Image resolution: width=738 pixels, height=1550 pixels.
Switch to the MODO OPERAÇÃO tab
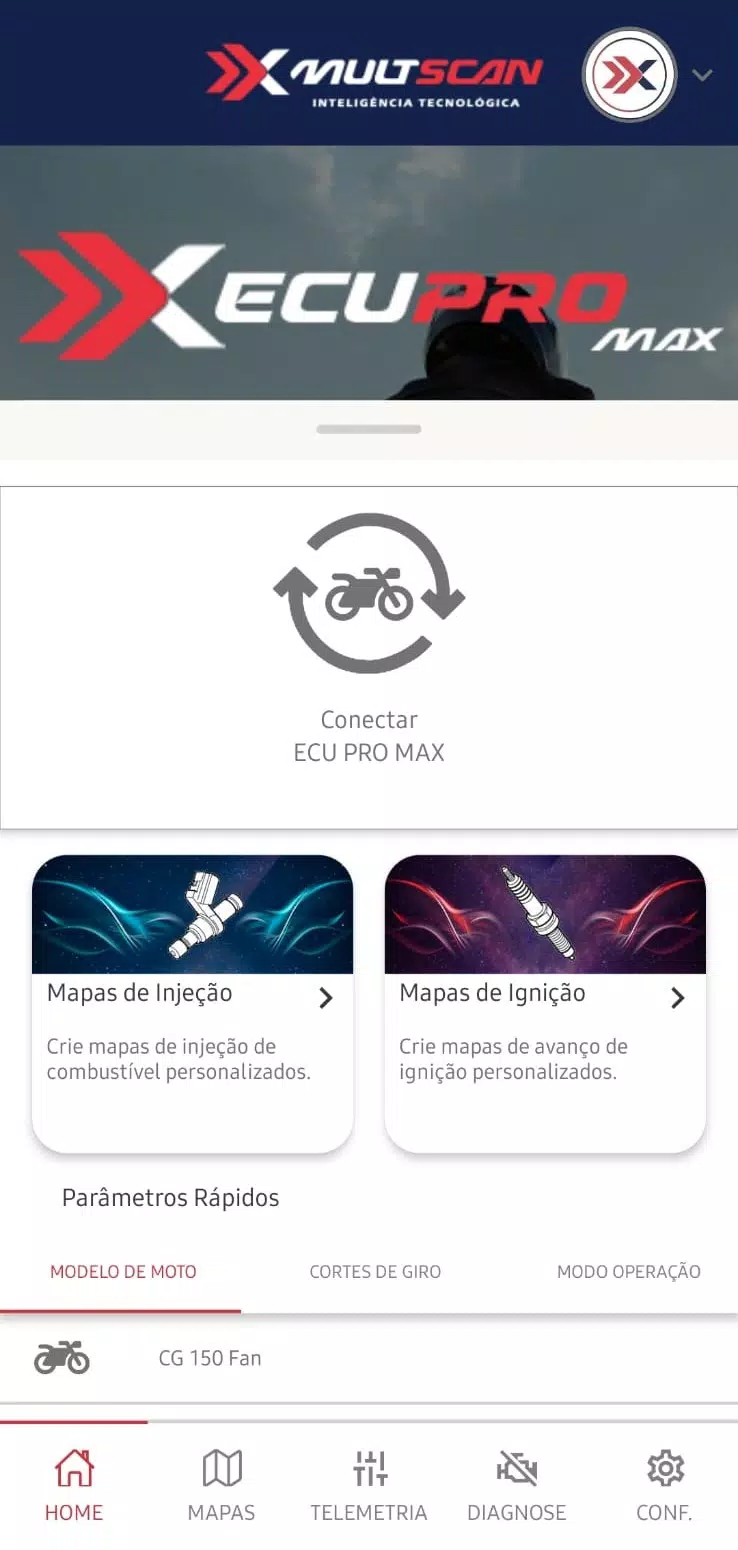tap(628, 1271)
